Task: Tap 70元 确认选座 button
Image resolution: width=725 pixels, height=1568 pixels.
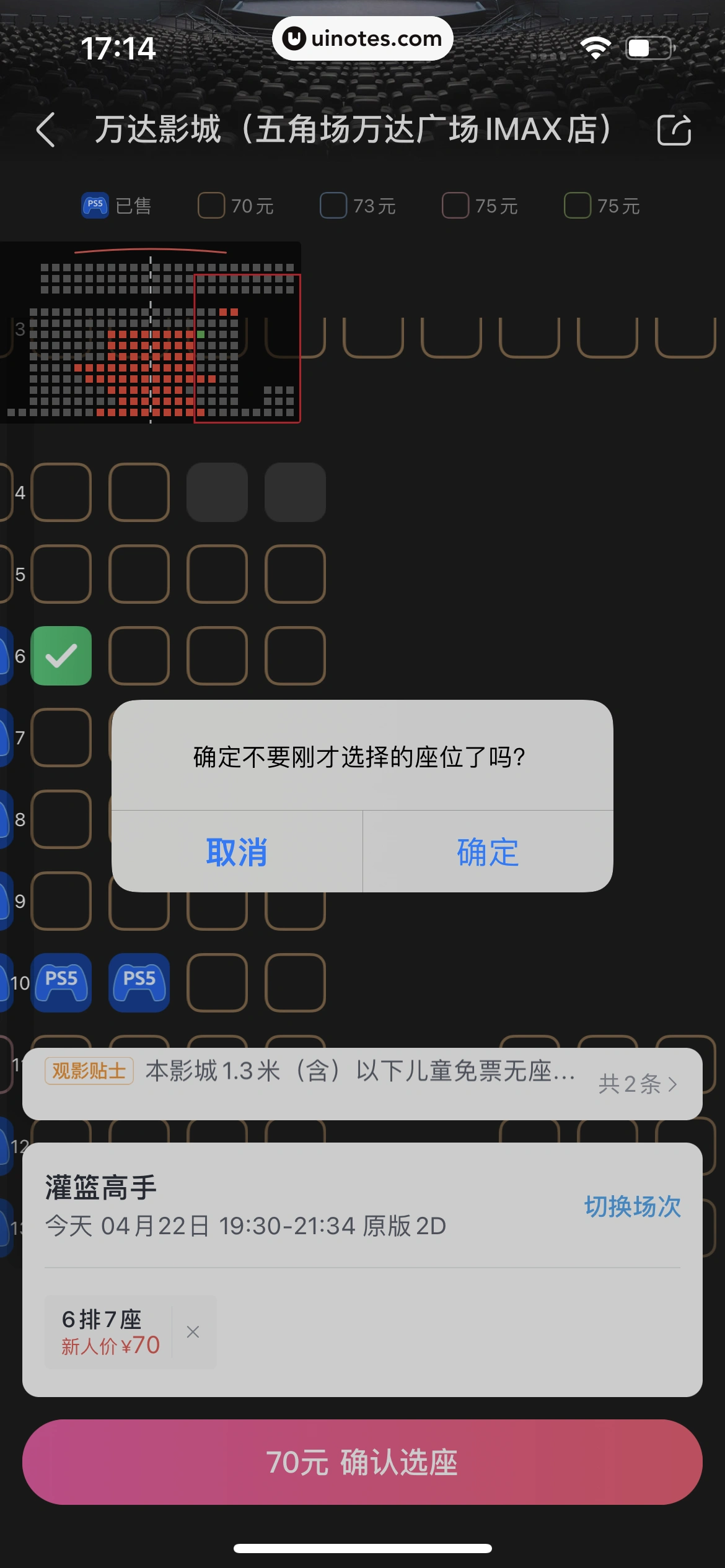Action: tap(362, 1462)
